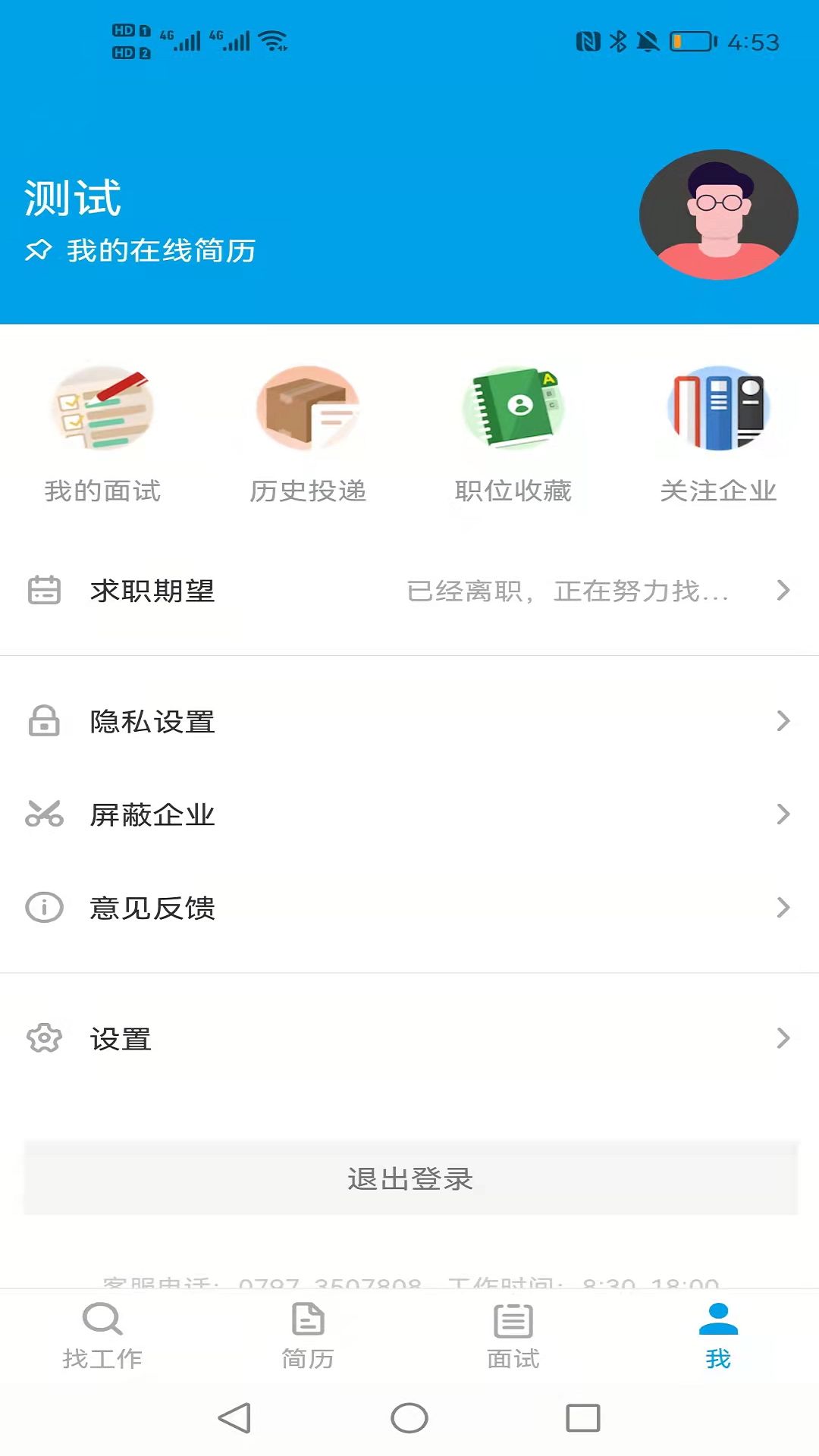Open 隐私设置 via its right arrow
Image resolution: width=819 pixels, height=1456 pixels.
(783, 722)
